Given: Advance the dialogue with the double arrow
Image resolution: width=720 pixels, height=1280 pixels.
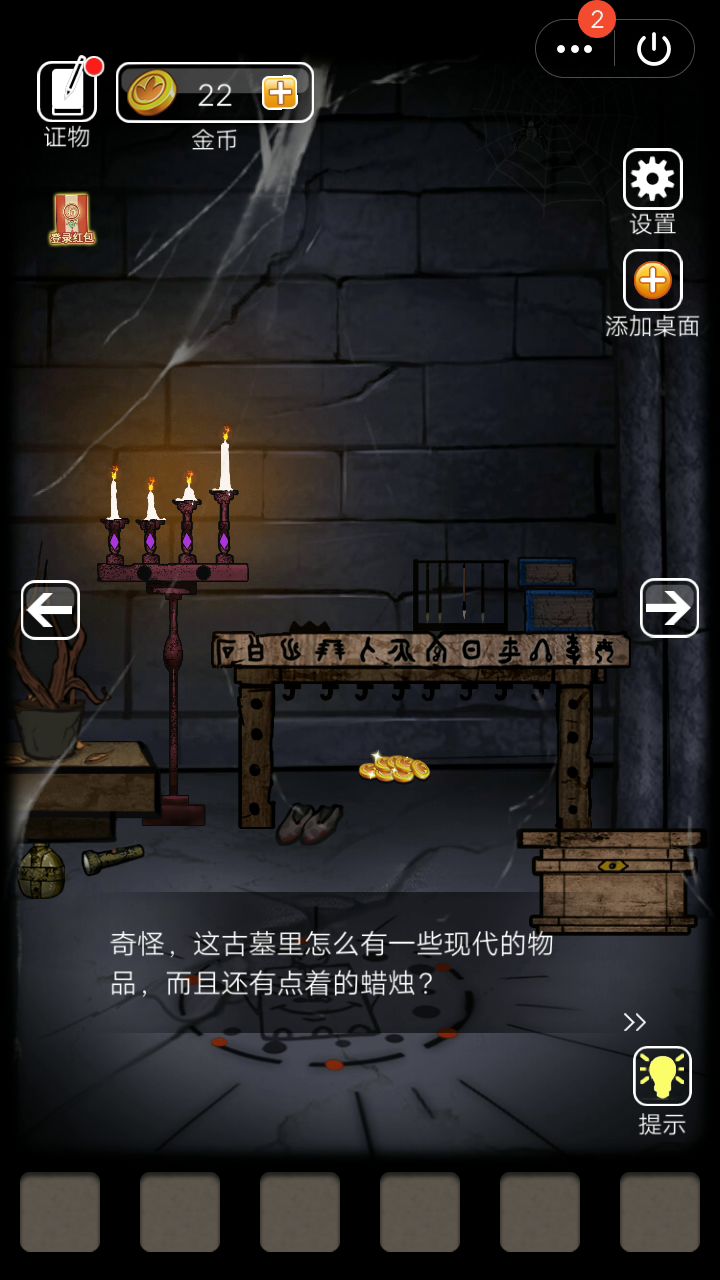Looking at the screenshot, I should 635,1022.
